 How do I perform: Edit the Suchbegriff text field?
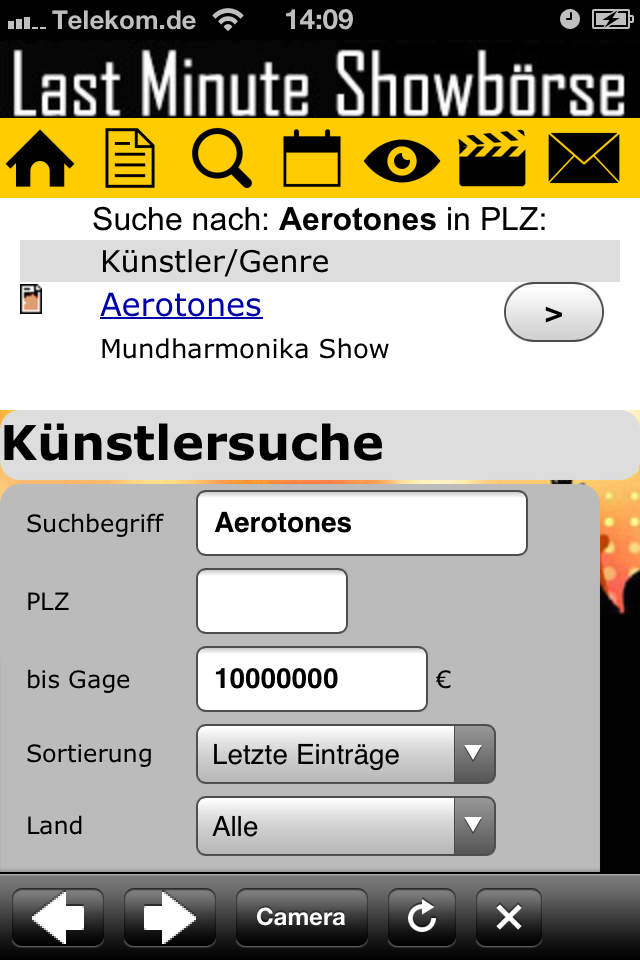tap(361, 523)
